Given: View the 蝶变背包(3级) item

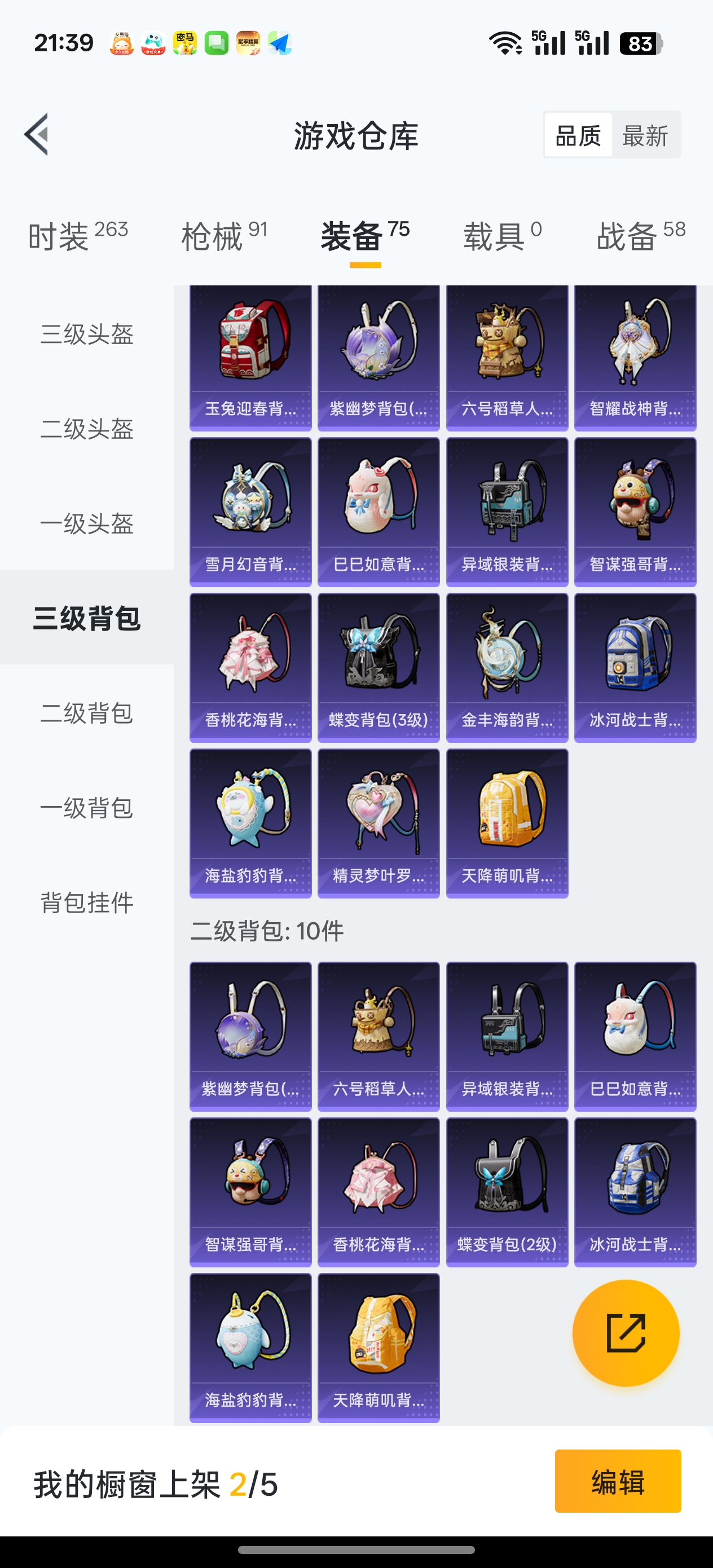Looking at the screenshot, I should point(378,668).
